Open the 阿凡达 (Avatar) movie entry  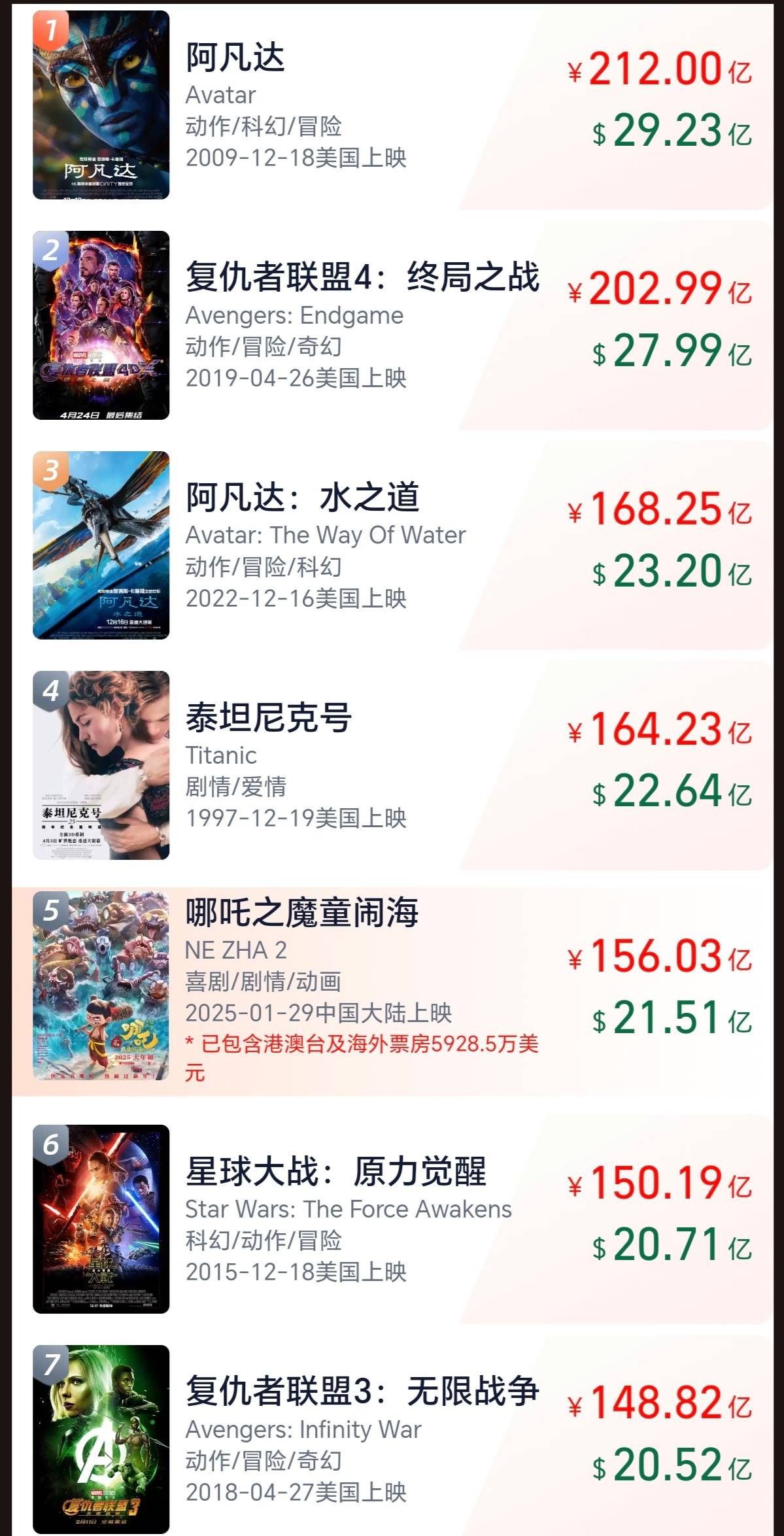[x=235, y=57]
